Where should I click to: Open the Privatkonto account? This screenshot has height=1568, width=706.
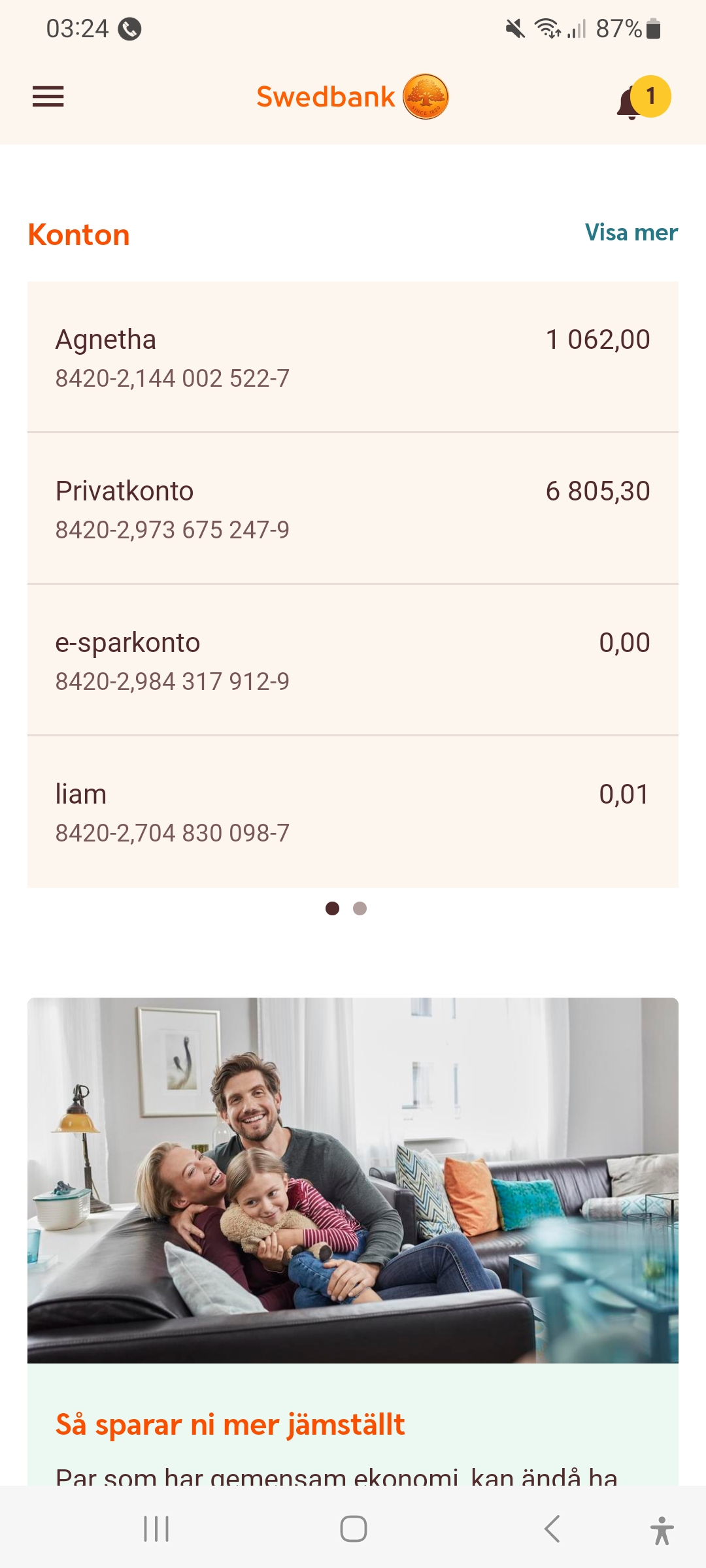(x=352, y=508)
